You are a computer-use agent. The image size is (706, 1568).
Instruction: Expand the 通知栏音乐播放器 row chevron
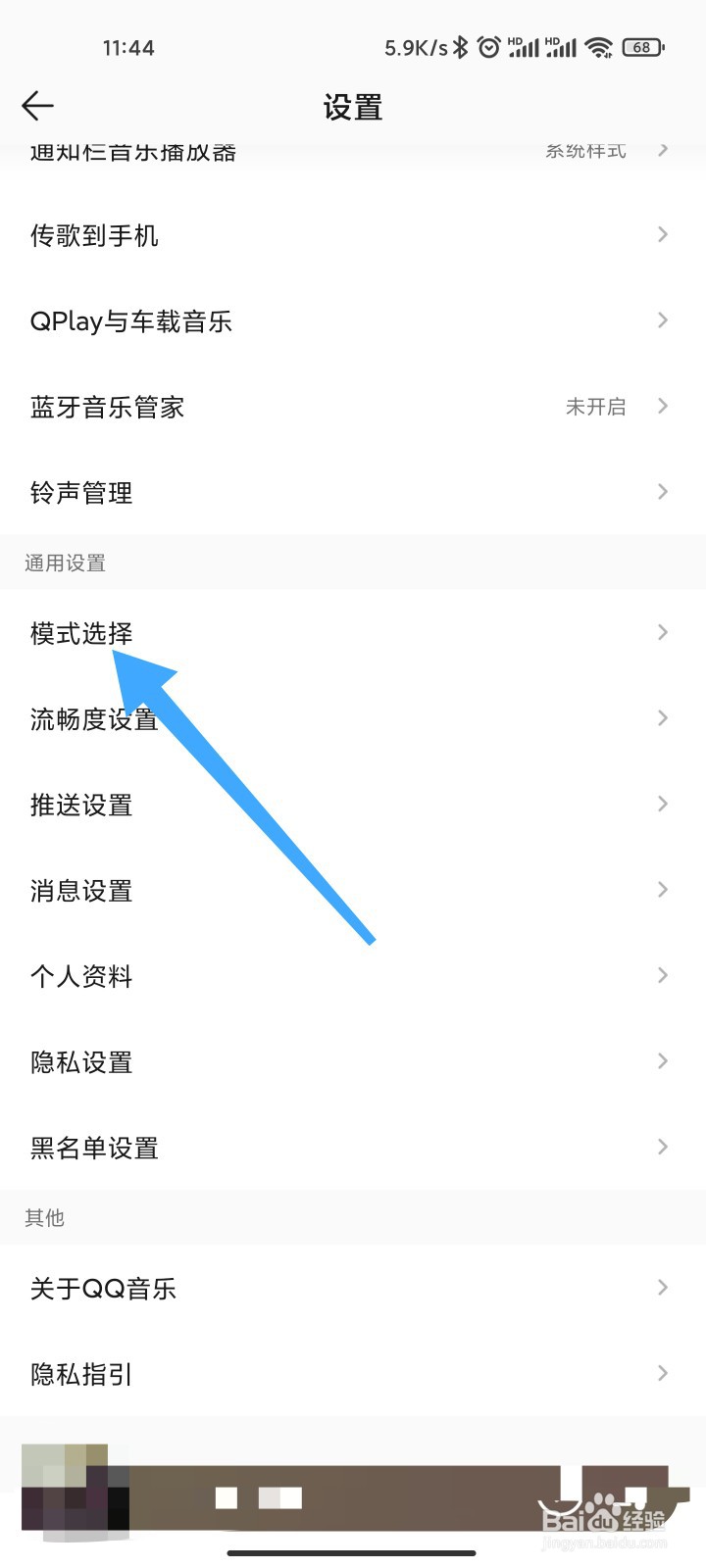[x=662, y=150]
